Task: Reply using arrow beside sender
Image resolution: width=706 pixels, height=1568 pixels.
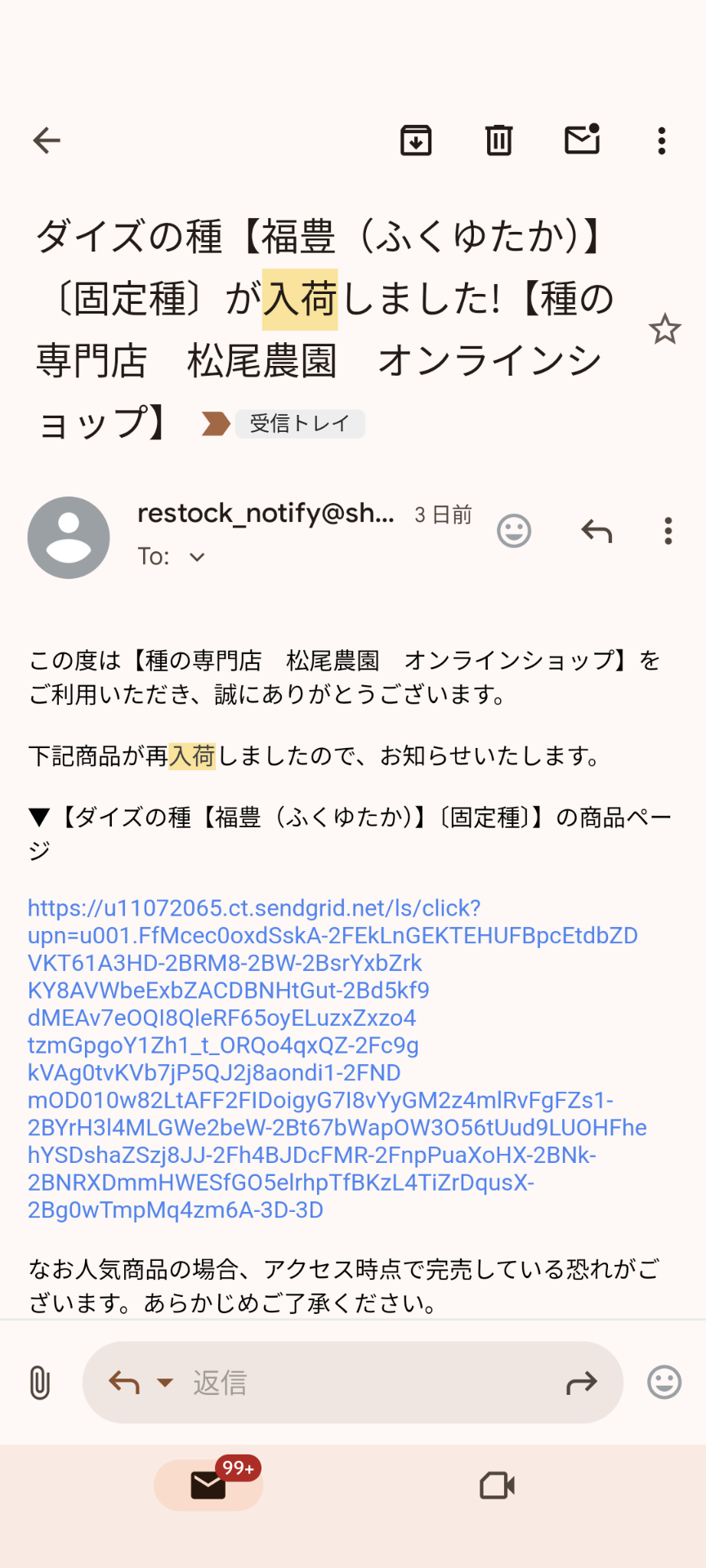Action: 597,532
